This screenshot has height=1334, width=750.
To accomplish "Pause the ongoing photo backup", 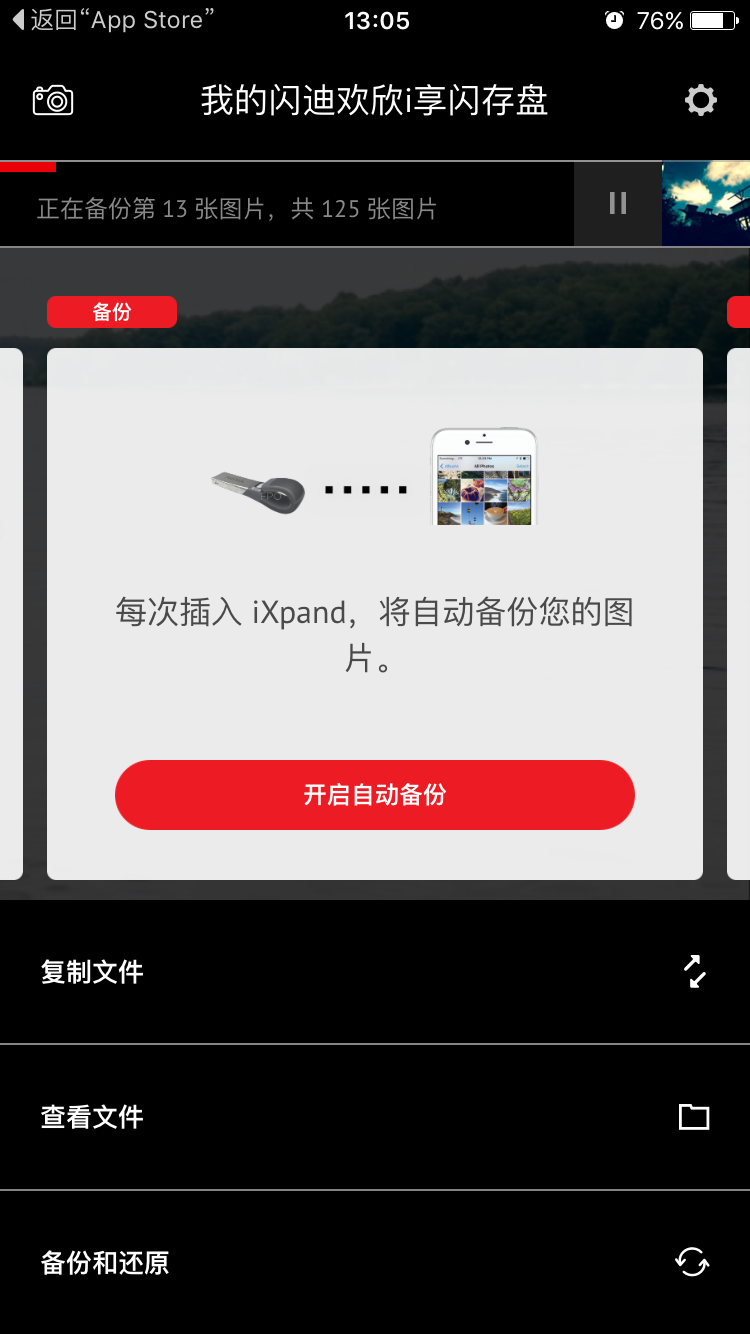I will tap(618, 204).
